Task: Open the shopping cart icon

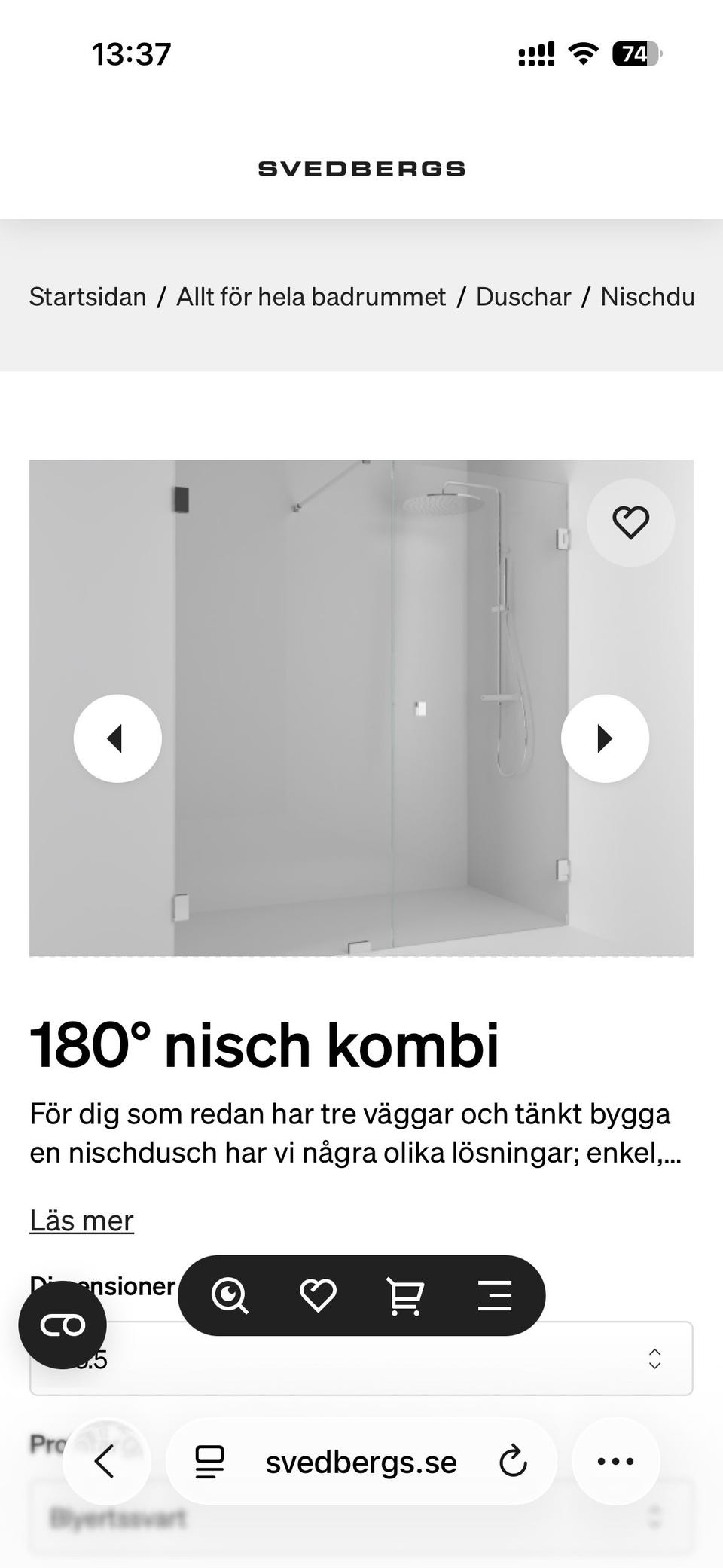Action: coord(405,1294)
